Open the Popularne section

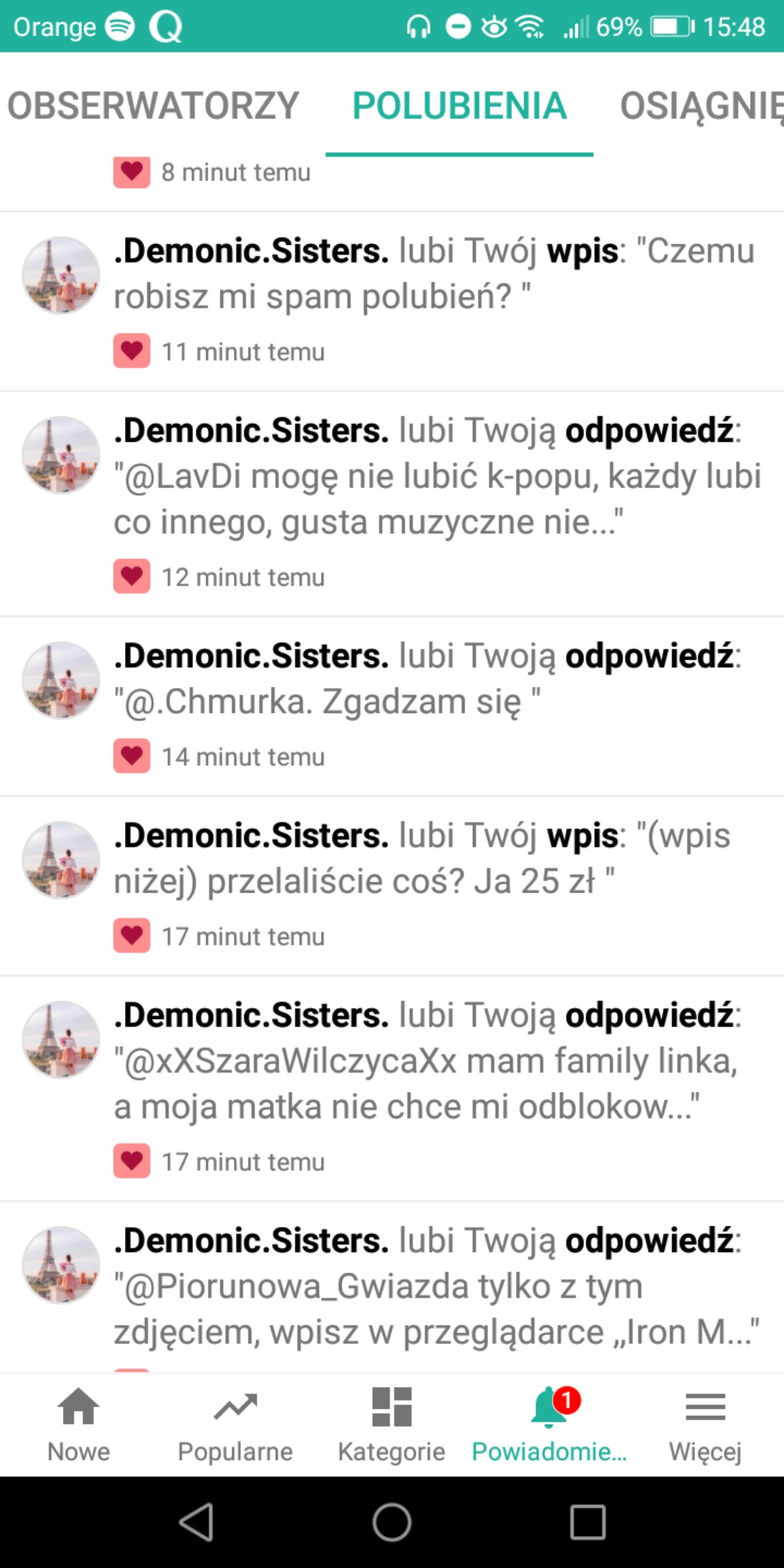click(x=235, y=1425)
